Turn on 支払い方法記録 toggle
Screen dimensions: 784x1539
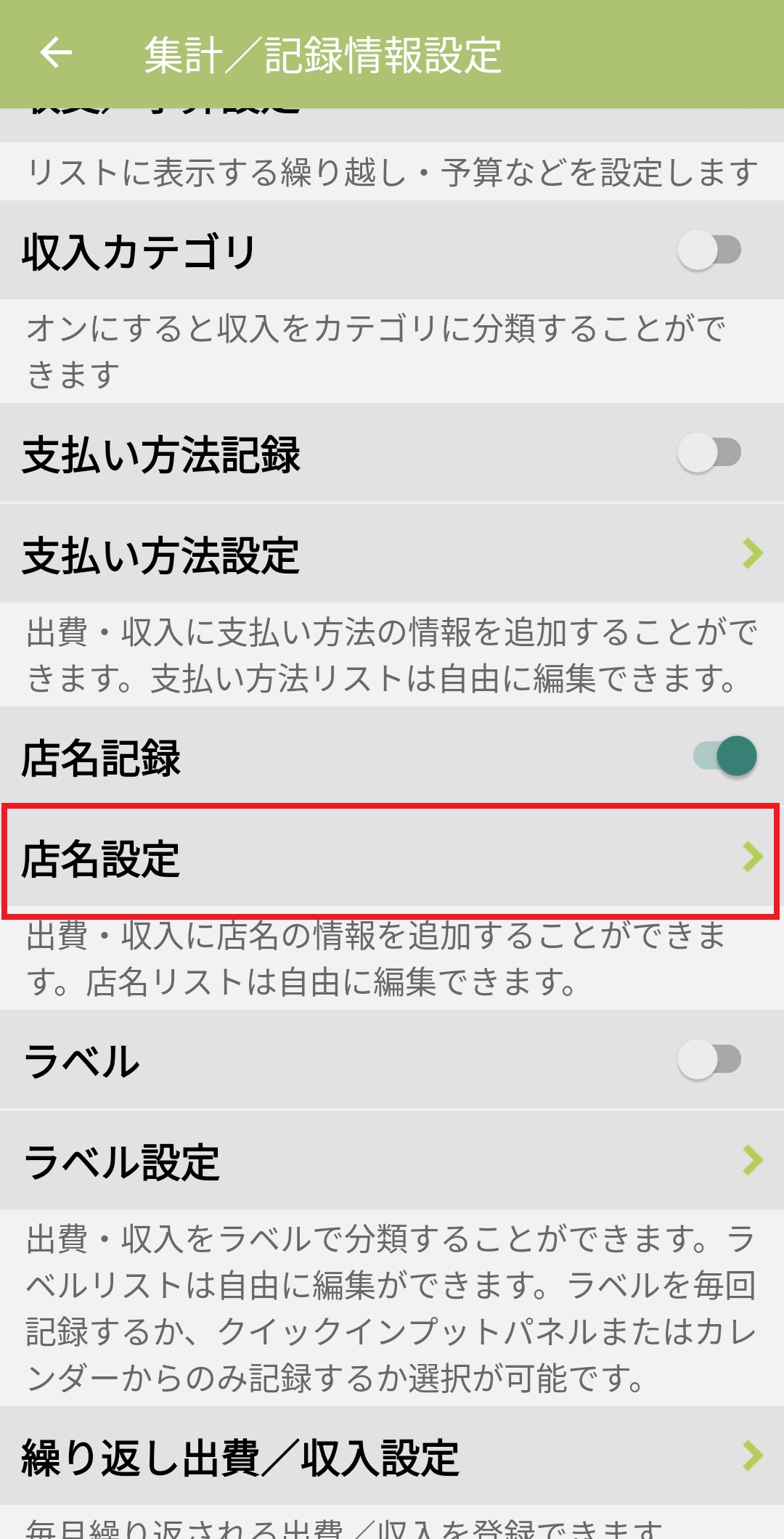click(x=709, y=453)
